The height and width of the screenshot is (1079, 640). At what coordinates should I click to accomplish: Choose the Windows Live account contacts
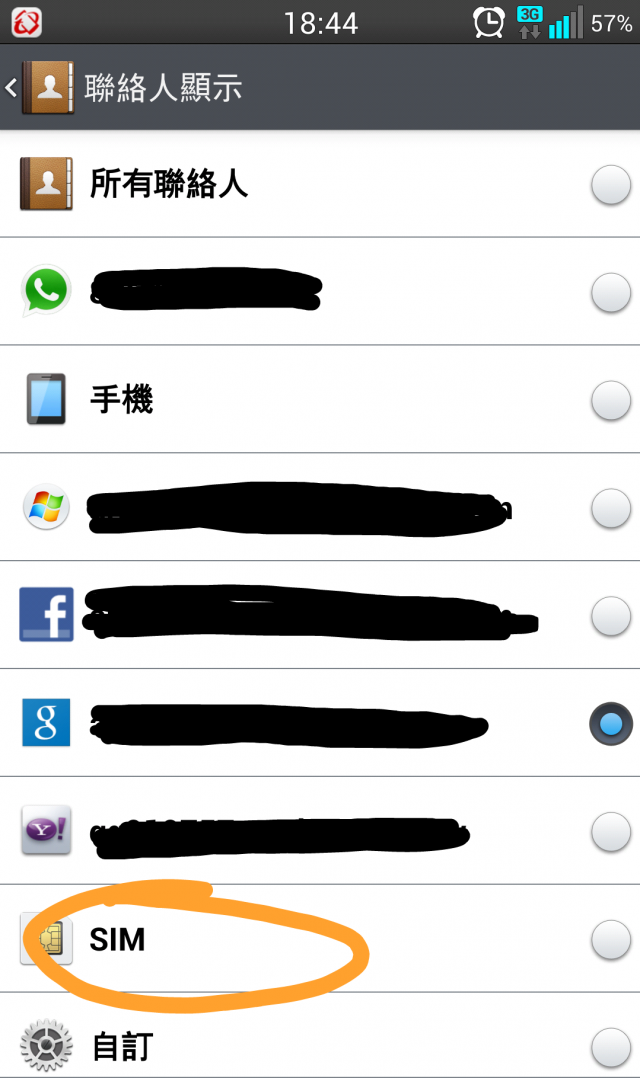pos(610,509)
